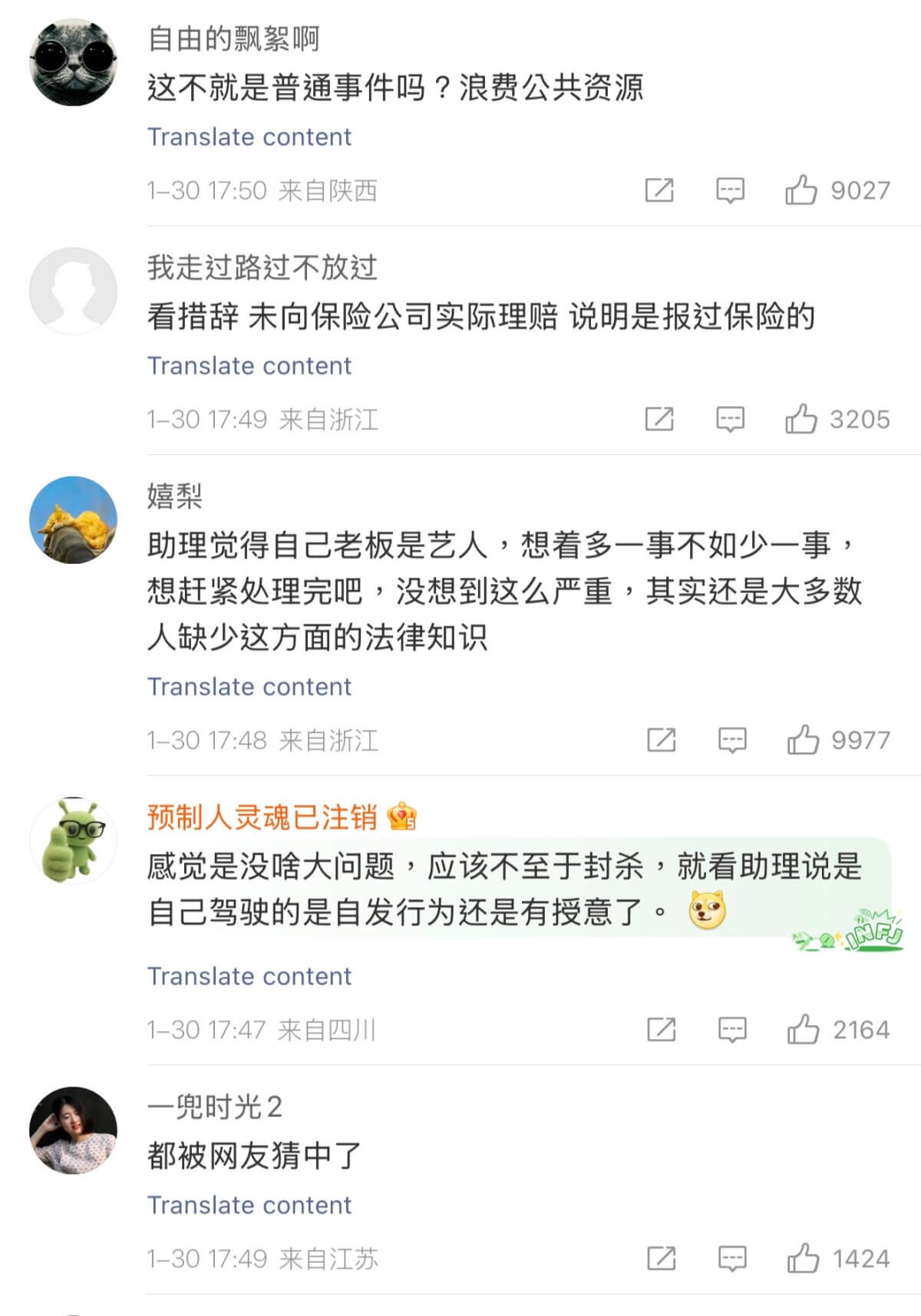
Task: Reply to 自由的飘絮啊's comment
Action: point(729,190)
